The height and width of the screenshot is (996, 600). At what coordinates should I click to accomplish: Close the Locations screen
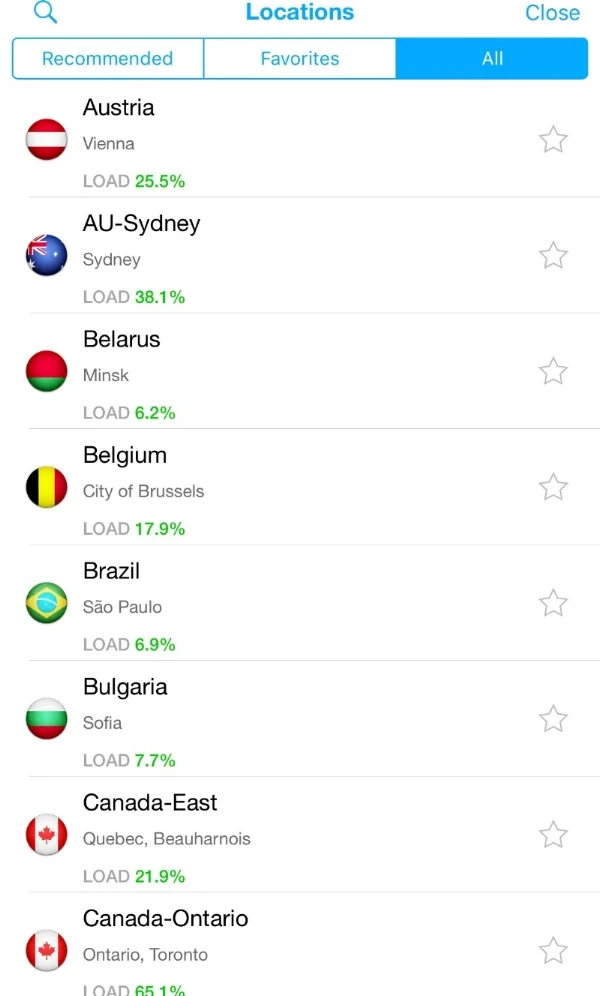pyautogui.click(x=552, y=13)
